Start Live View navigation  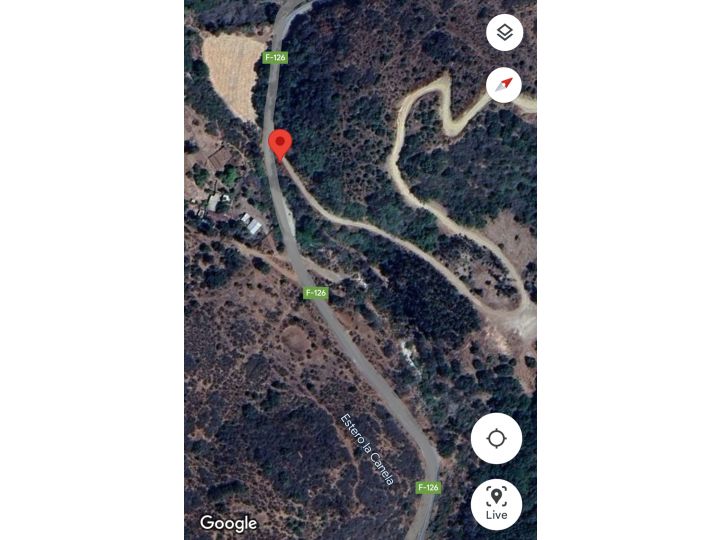pos(496,504)
